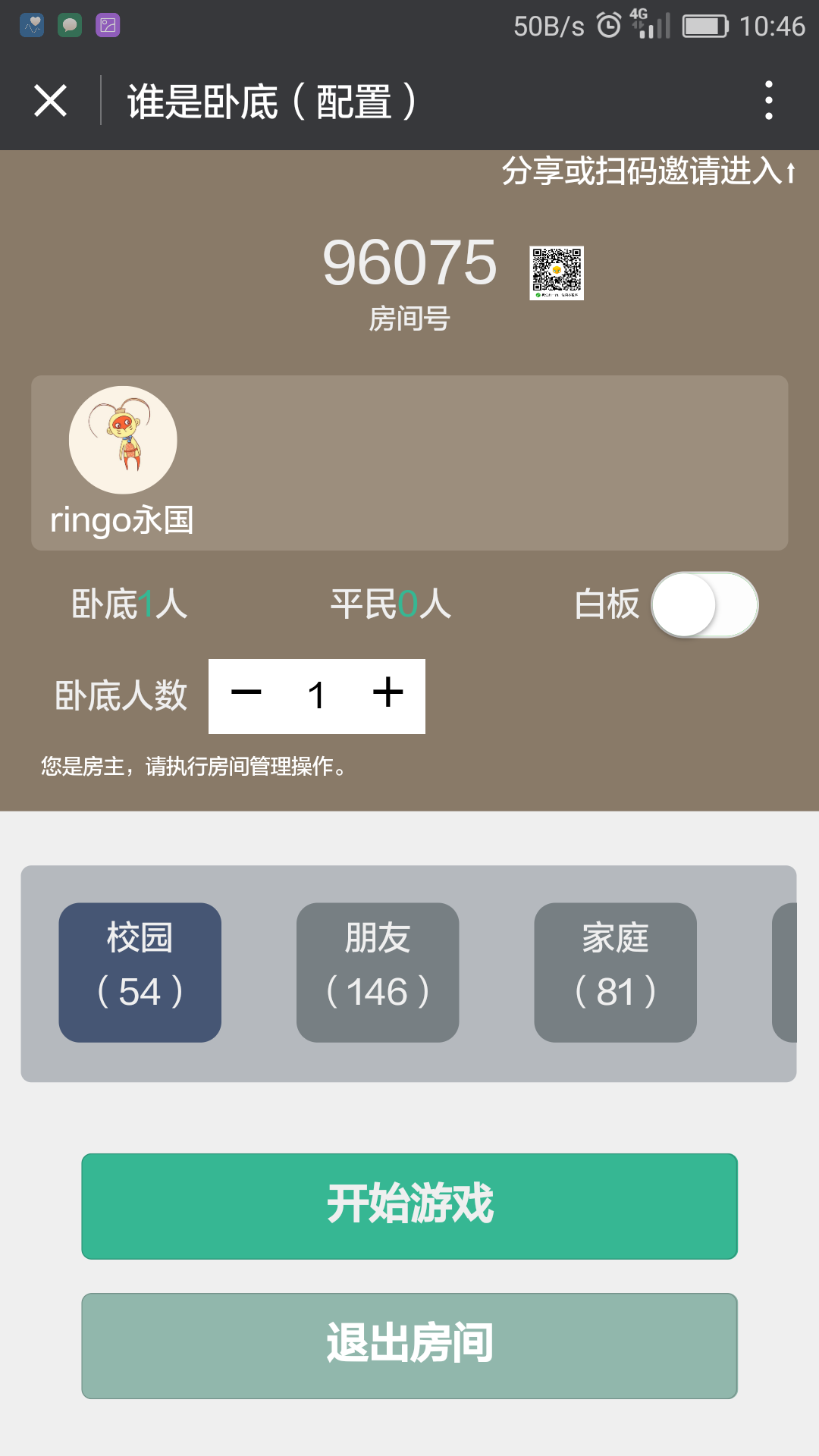Image resolution: width=819 pixels, height=1456 pixels.
Task: Tap ringo永国's player avatar
Action: pos(123,440)
